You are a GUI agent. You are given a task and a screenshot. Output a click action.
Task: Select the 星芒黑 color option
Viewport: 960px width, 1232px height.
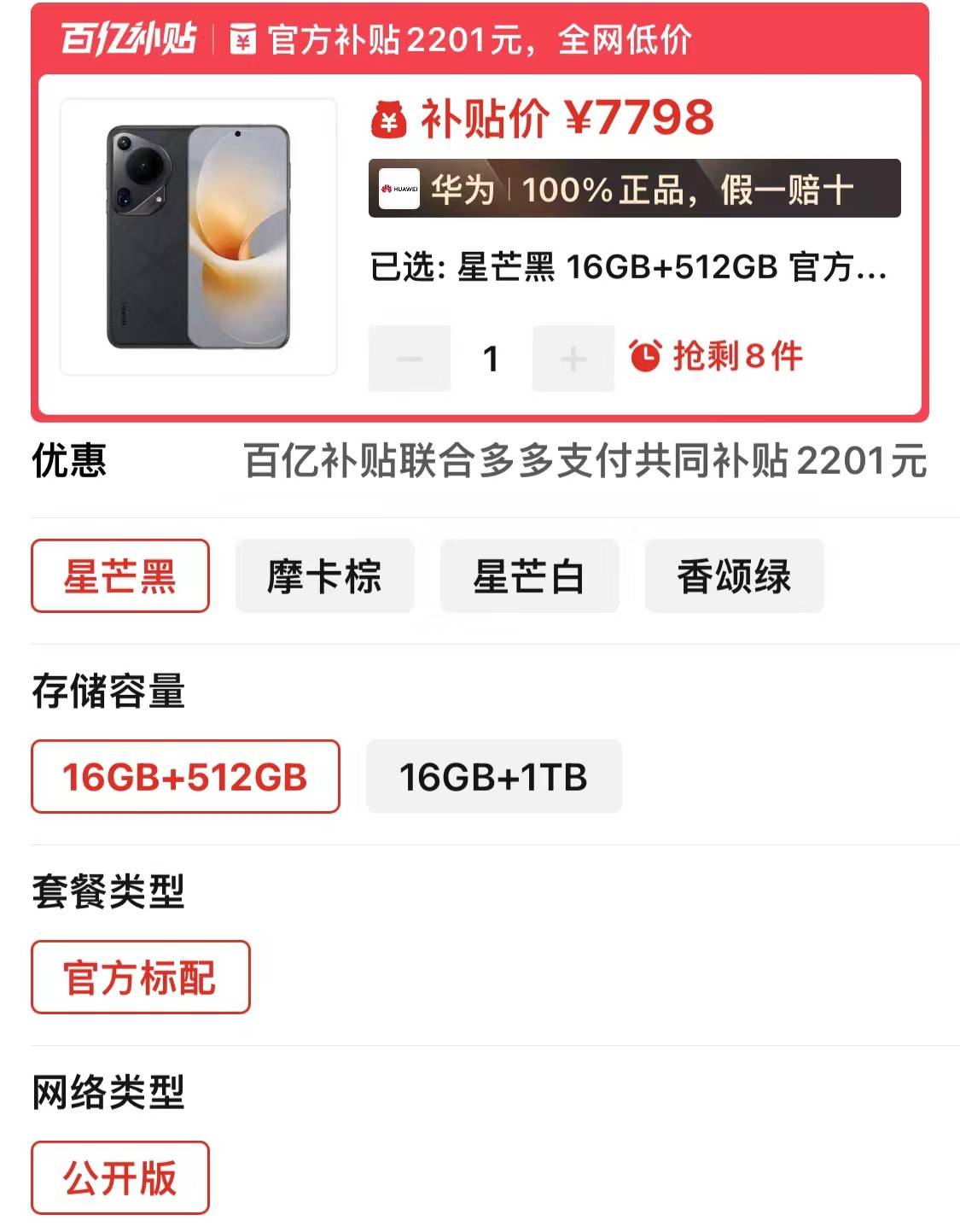(120, 575)
